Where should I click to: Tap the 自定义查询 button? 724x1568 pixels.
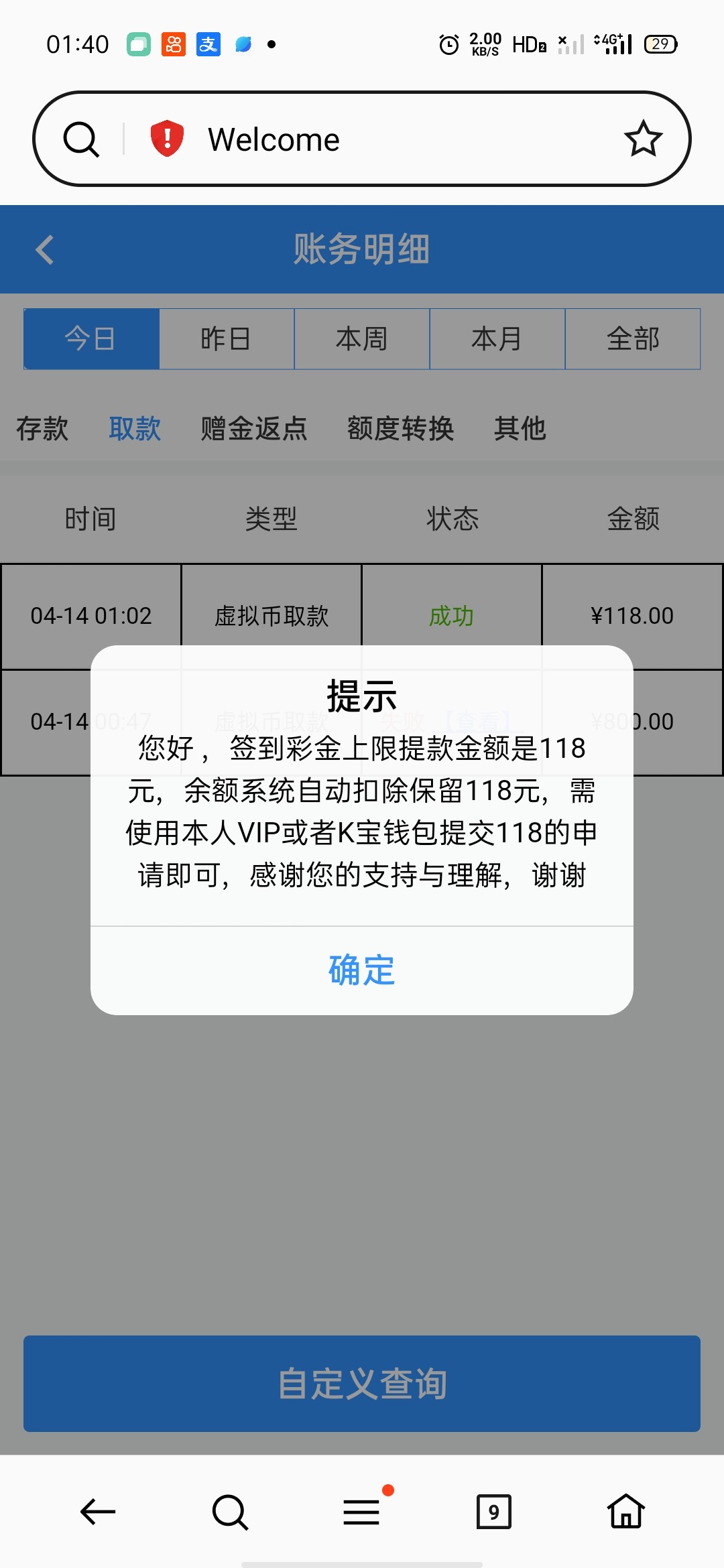point(362,1384)
